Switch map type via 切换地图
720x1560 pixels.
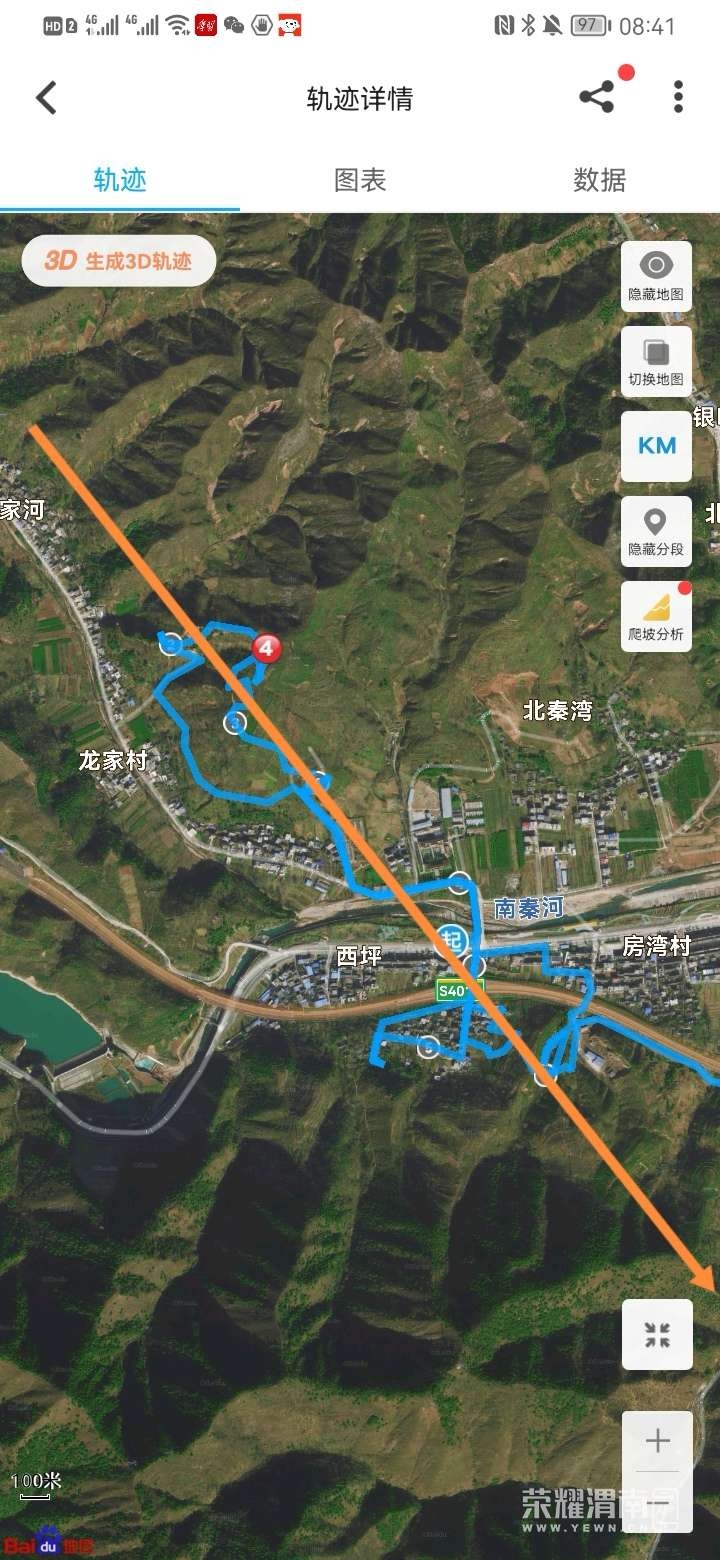pyautogui.click(x=656, y=361)
